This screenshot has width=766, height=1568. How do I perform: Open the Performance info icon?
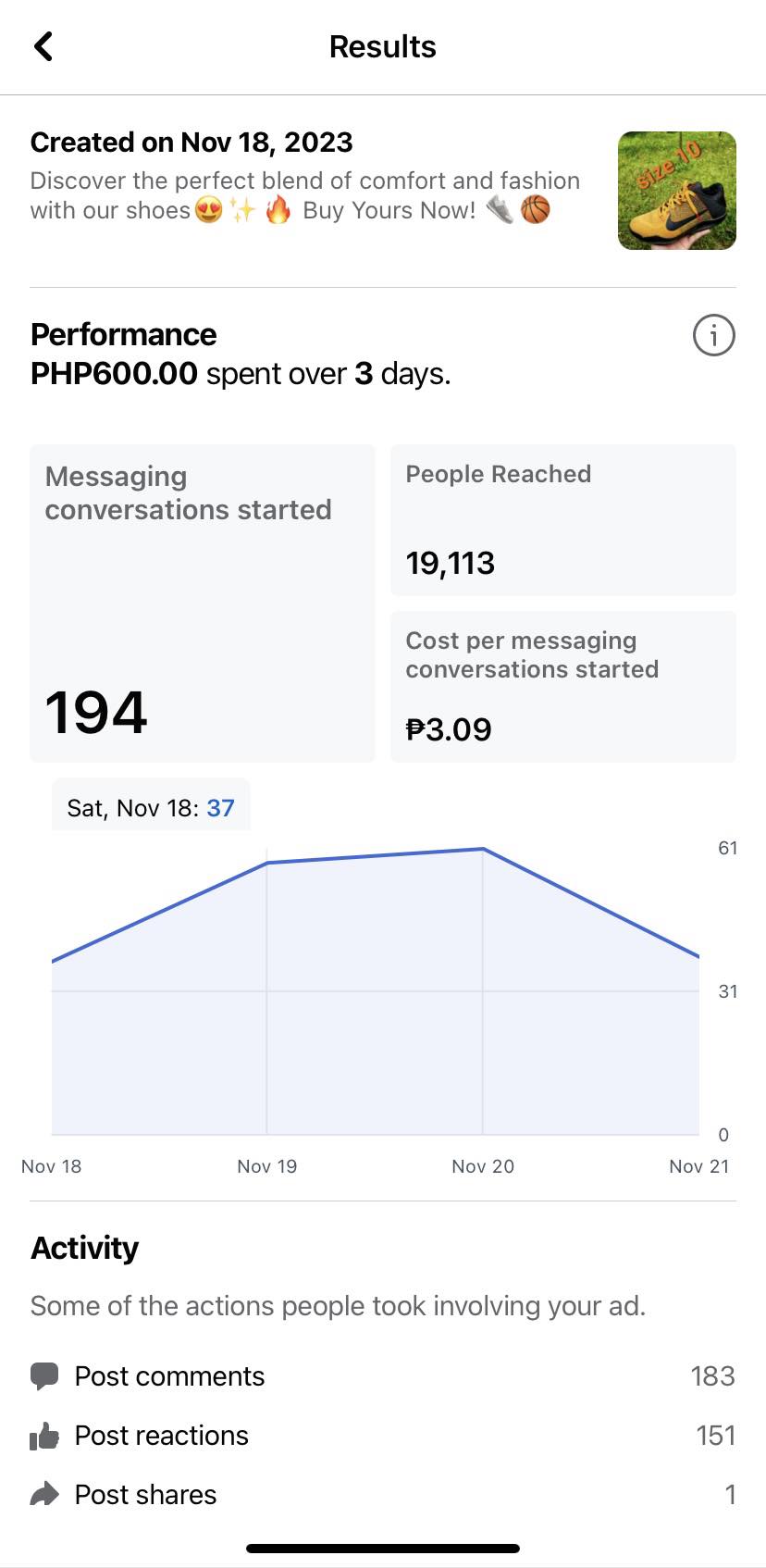tap(713, 335)
